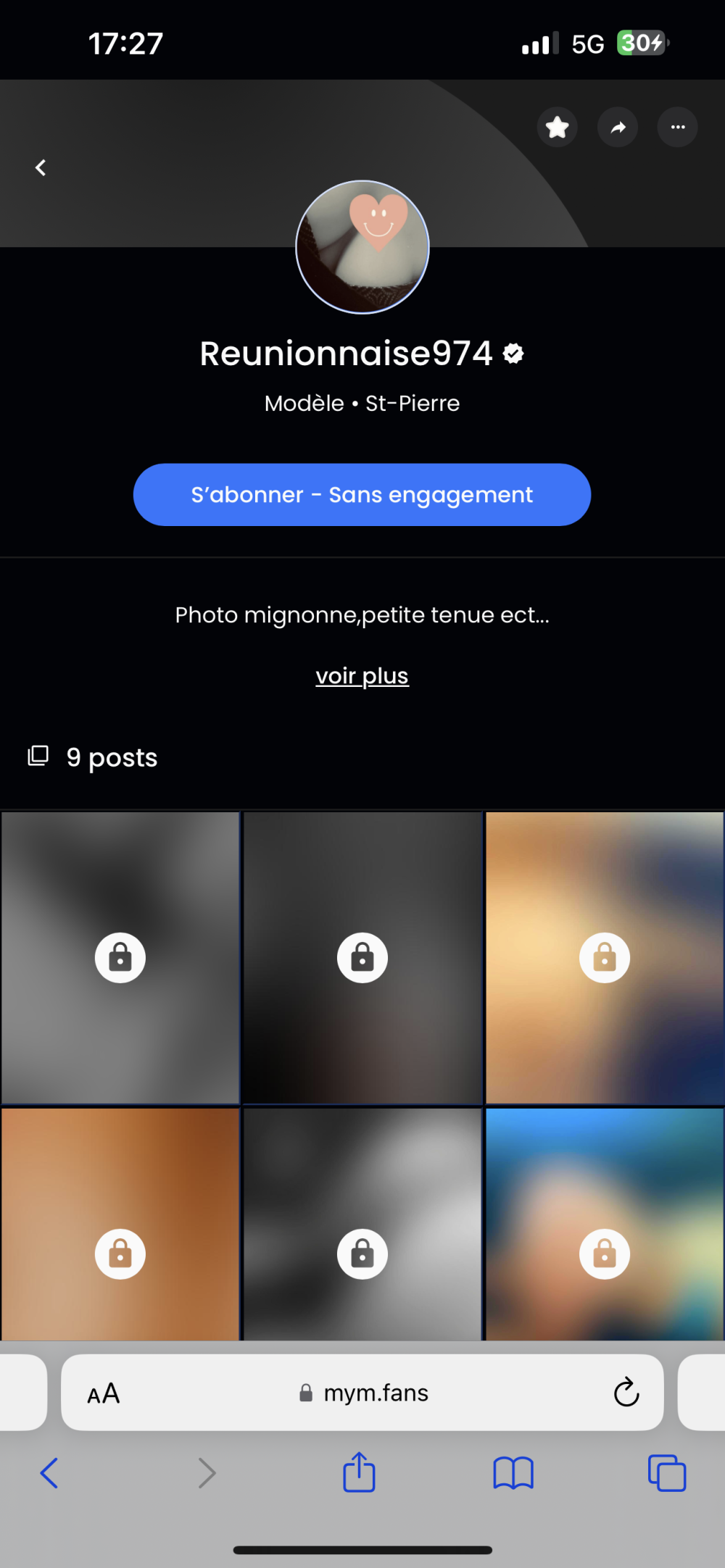Go back to the previous Safari page
Screen dimensions: 725x1568
click(x=49, y=1473)
